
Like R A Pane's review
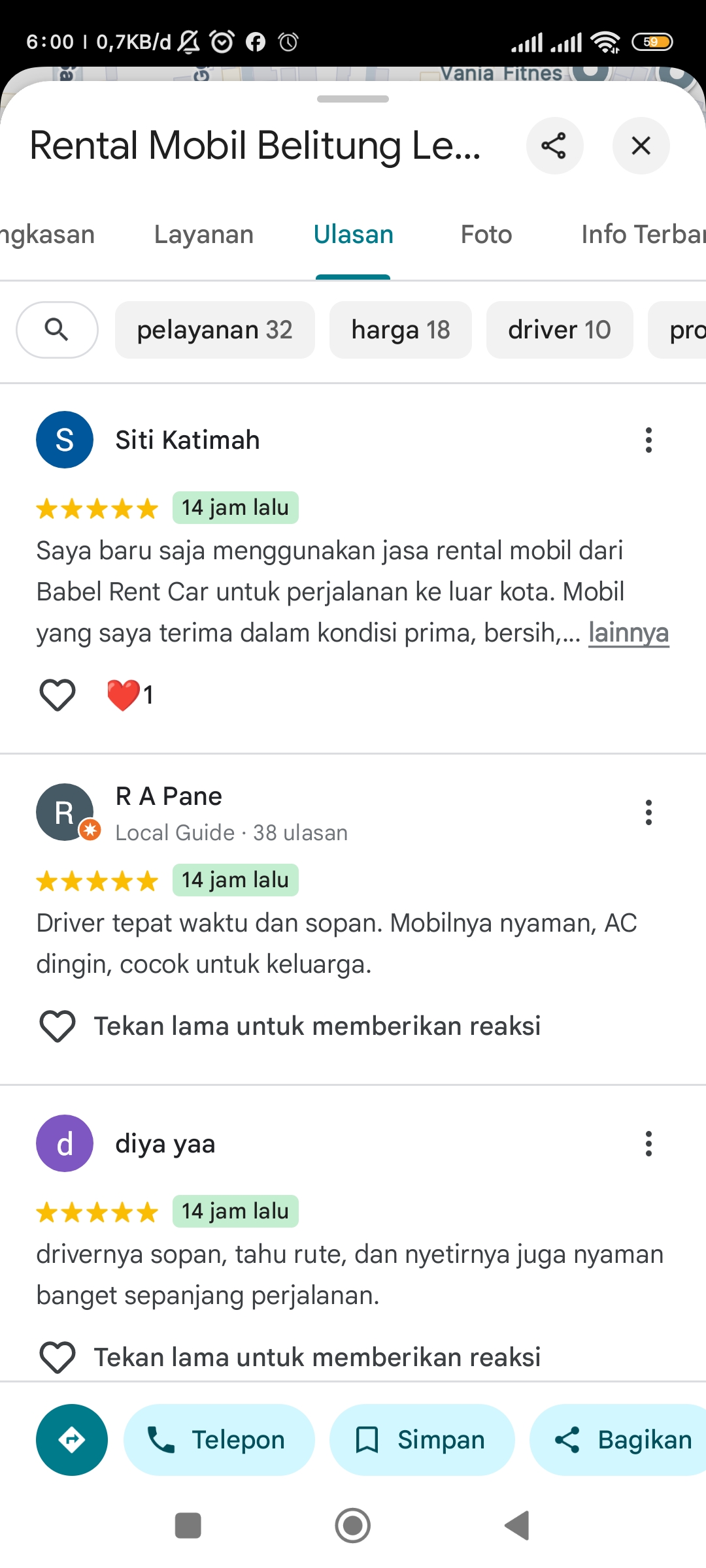coord(58,1026)
